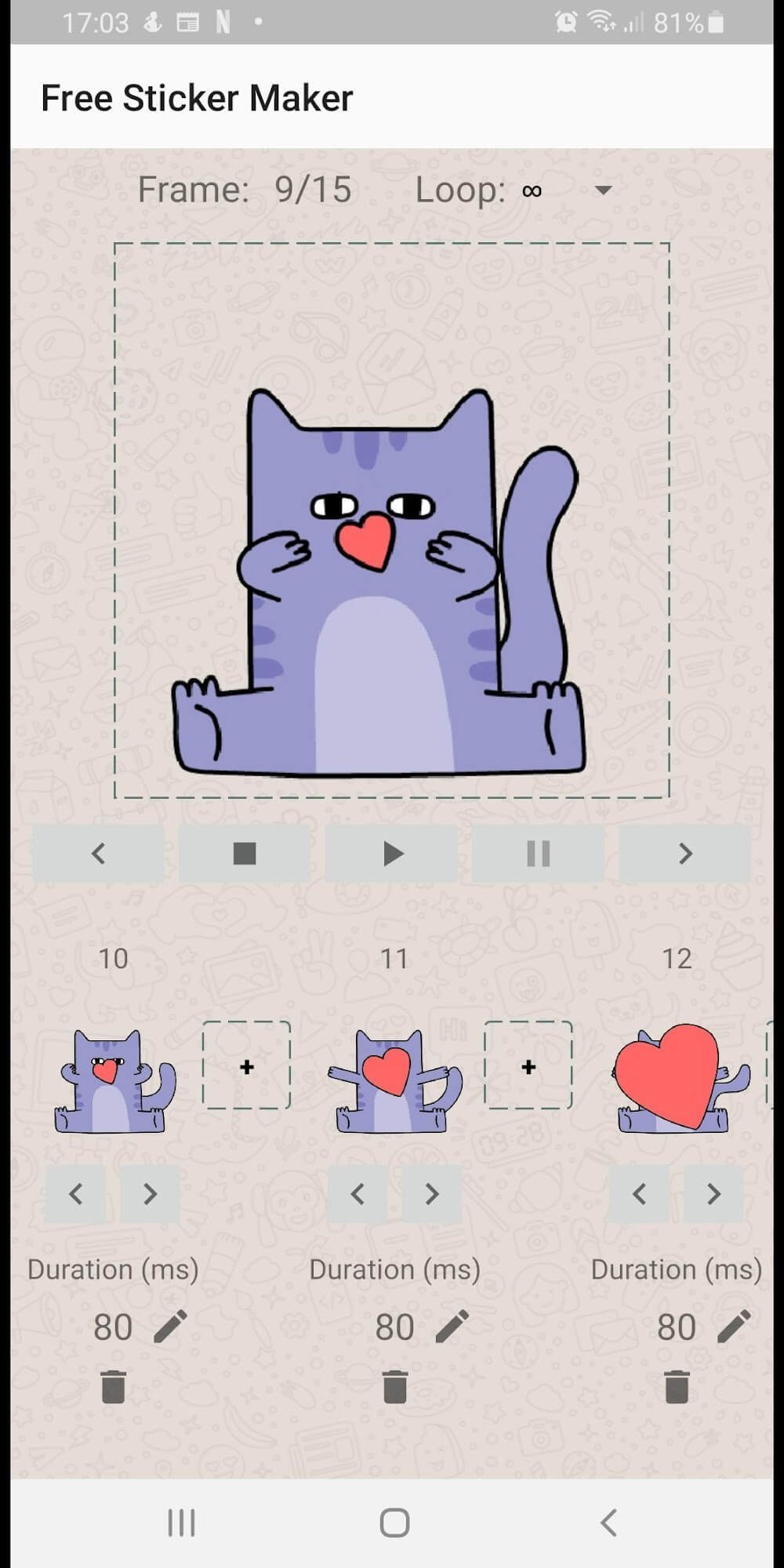Go to next frame in preview
This screenshot has height=1568, width=784.
coord(684,853)
